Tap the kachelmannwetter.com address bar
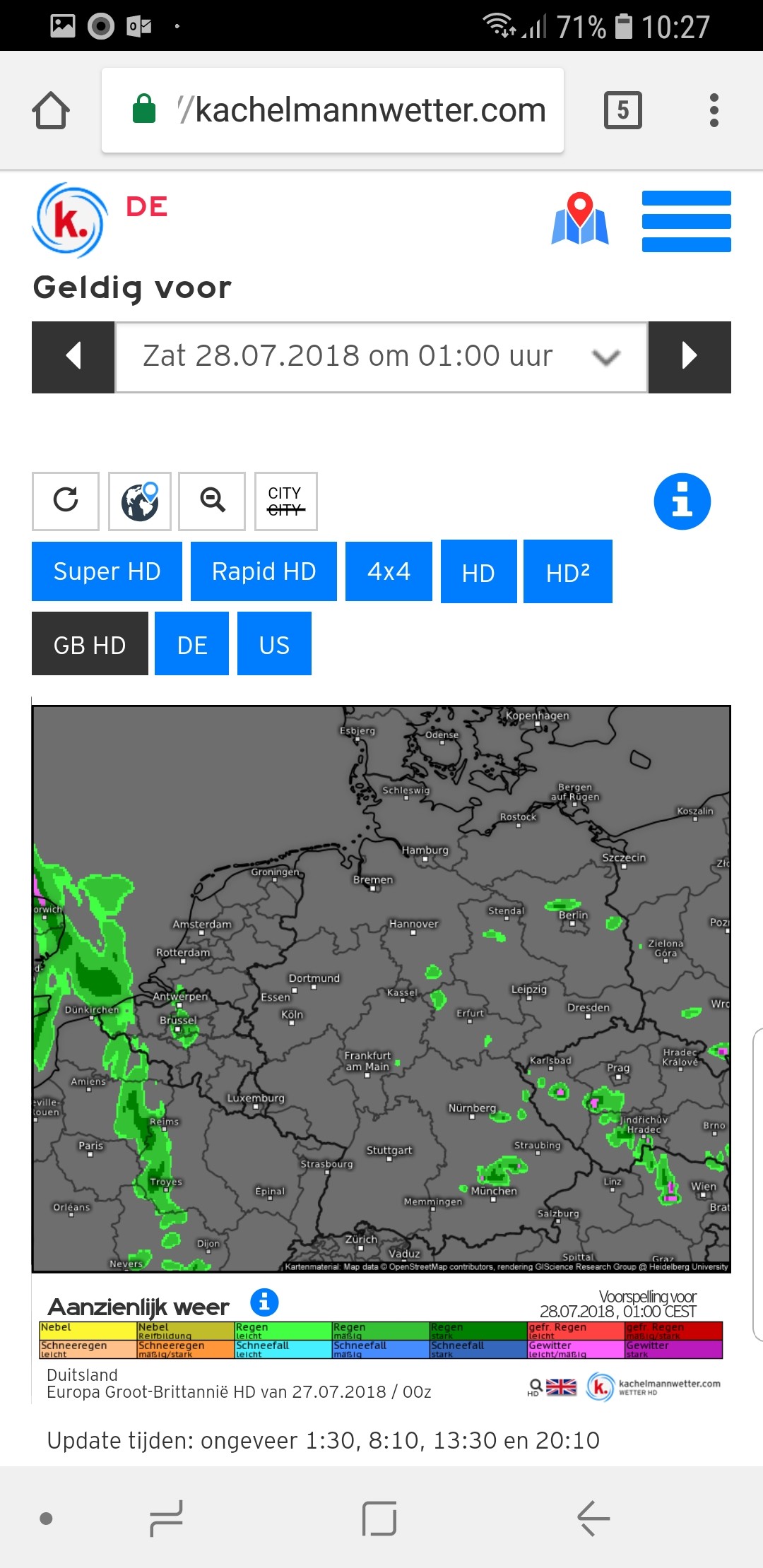Viewport: 763px width, 1568px height. click(x=333, y=110)
